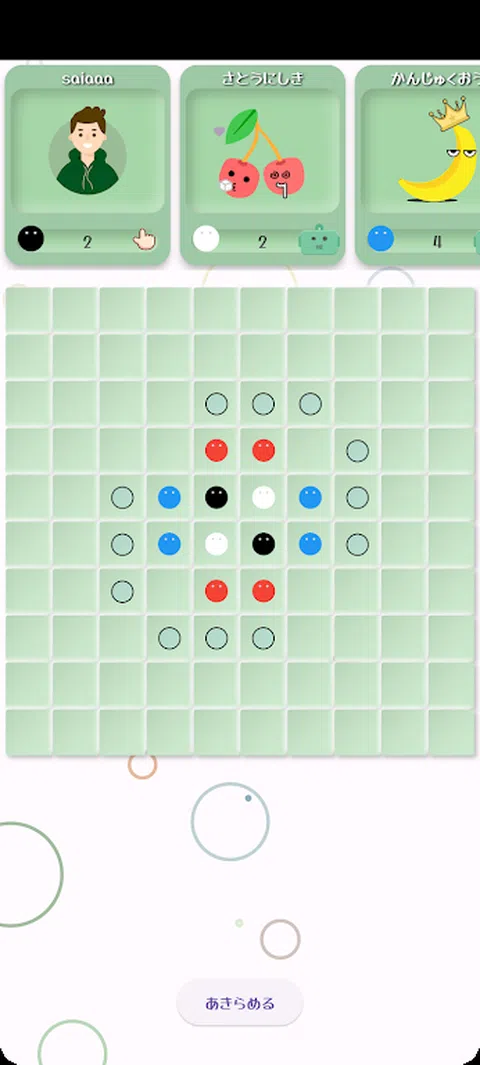Place a piece on the marker directly above the top-right red piece
Image resolution: width=480 pixels, height=1065 pixels.
[x=263, y=403]
